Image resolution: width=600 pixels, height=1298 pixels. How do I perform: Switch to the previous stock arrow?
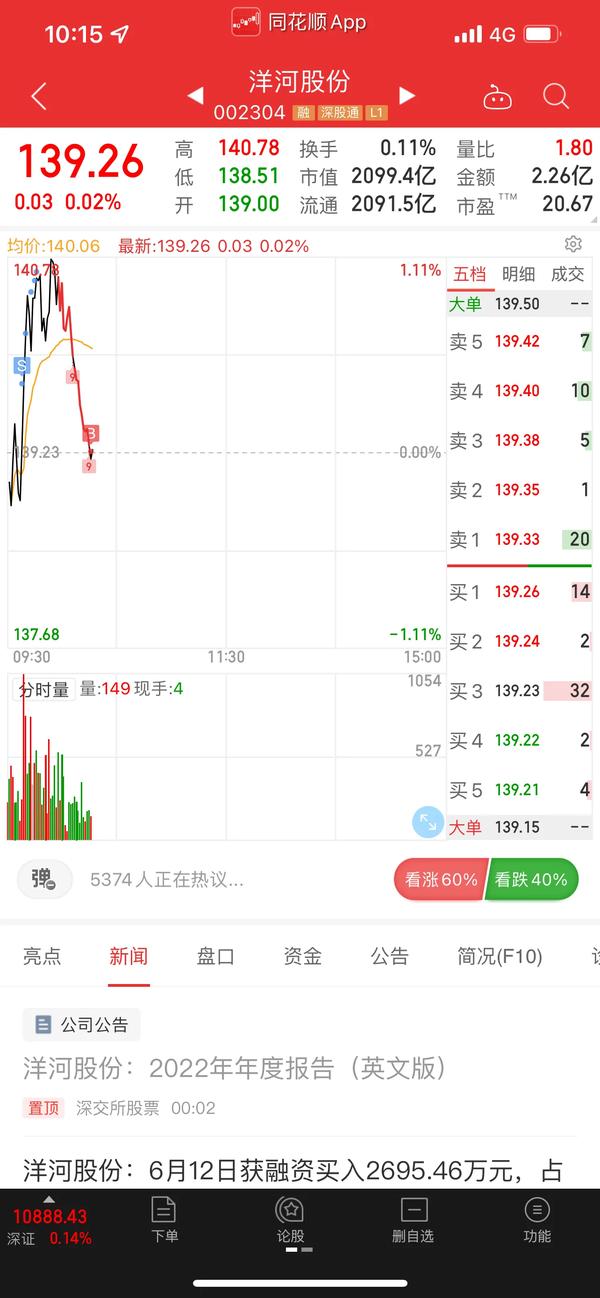[196, 96]
